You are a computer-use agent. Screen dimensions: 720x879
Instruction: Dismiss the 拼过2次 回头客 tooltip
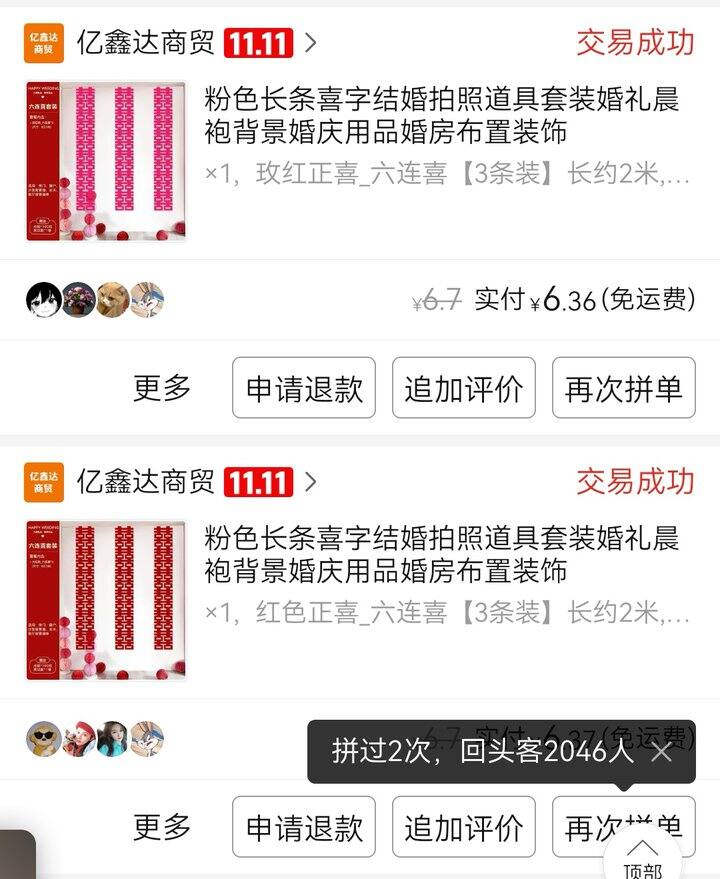coord(662,752)
